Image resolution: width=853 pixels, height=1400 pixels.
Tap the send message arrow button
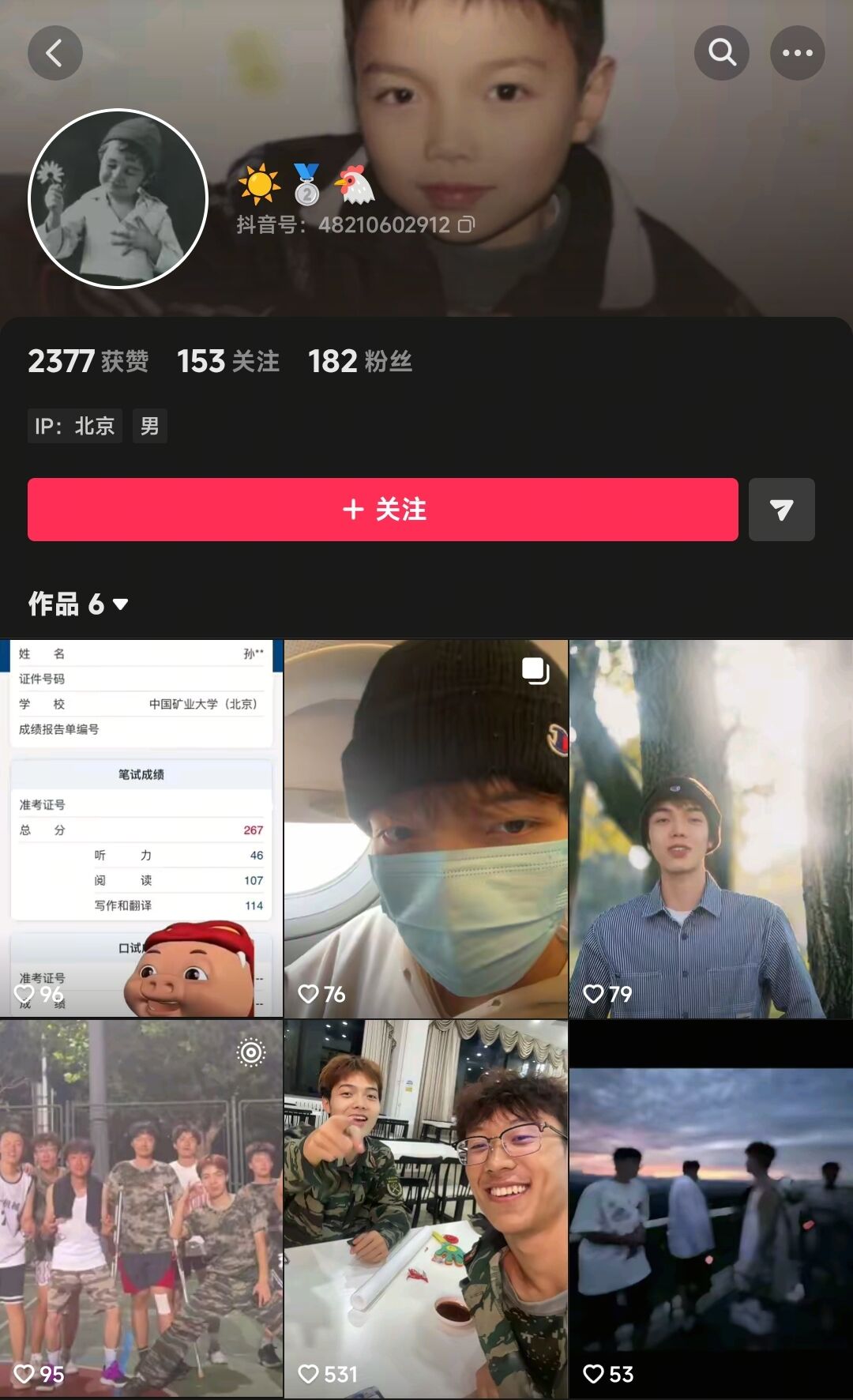click(781, 510)
